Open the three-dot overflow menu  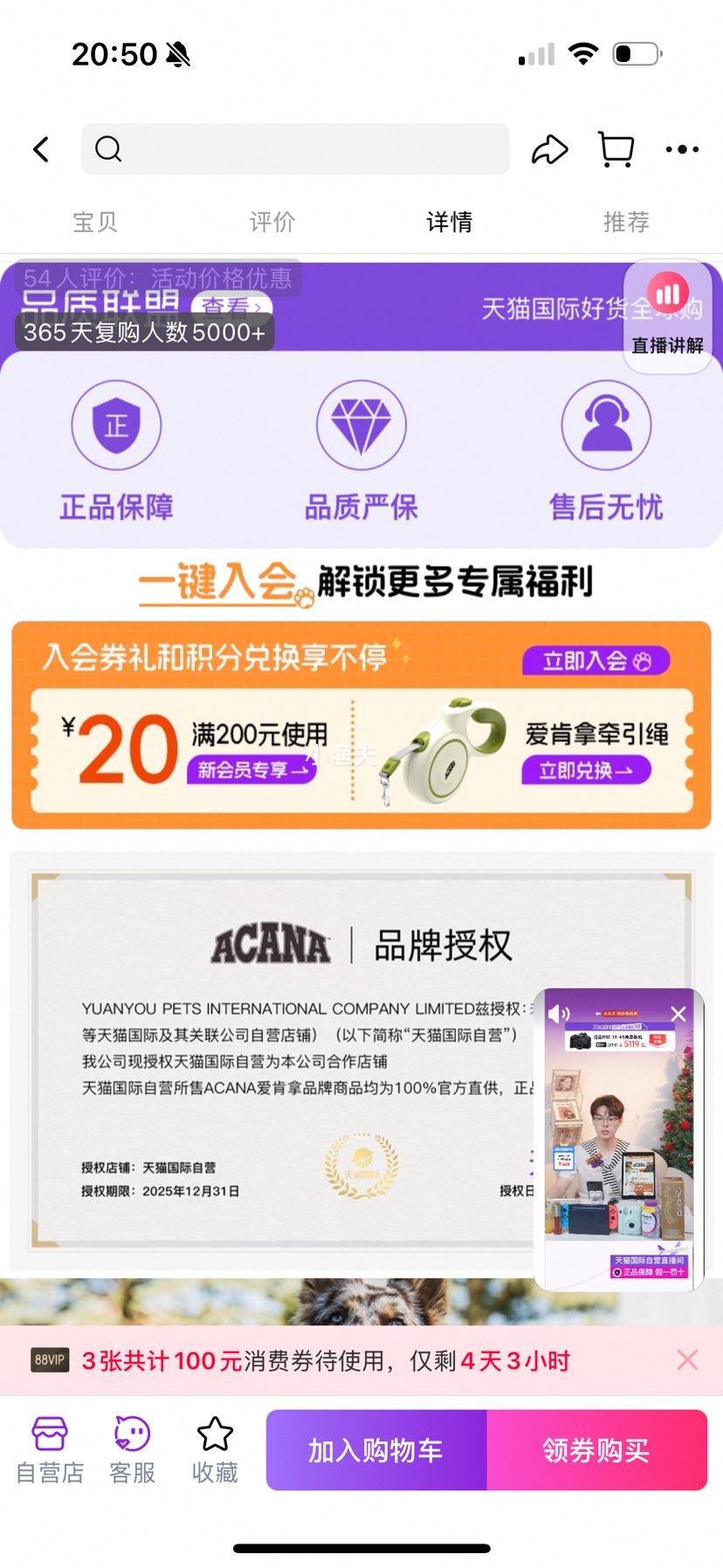(682, 149)
